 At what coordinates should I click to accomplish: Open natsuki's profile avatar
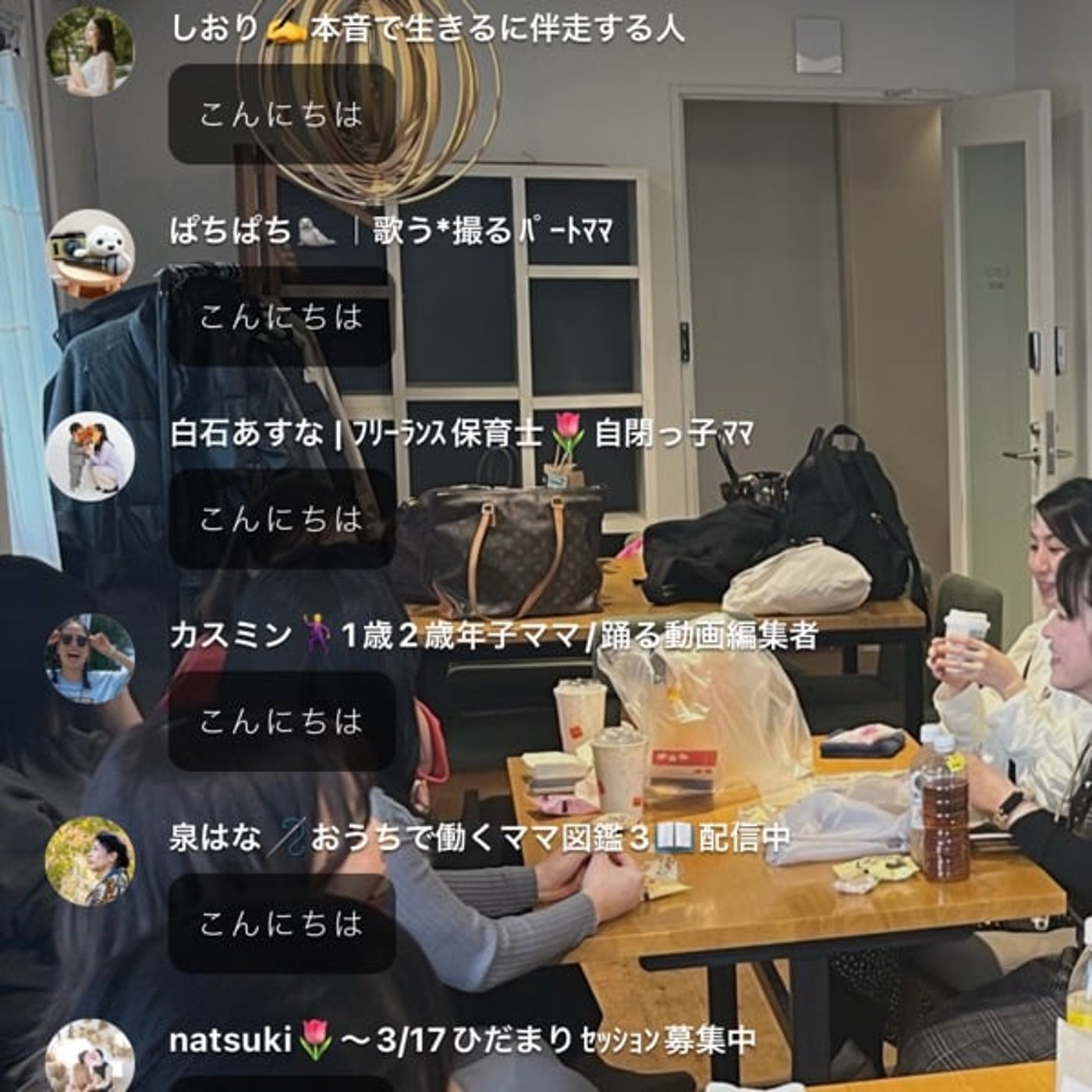(90, 1062)
